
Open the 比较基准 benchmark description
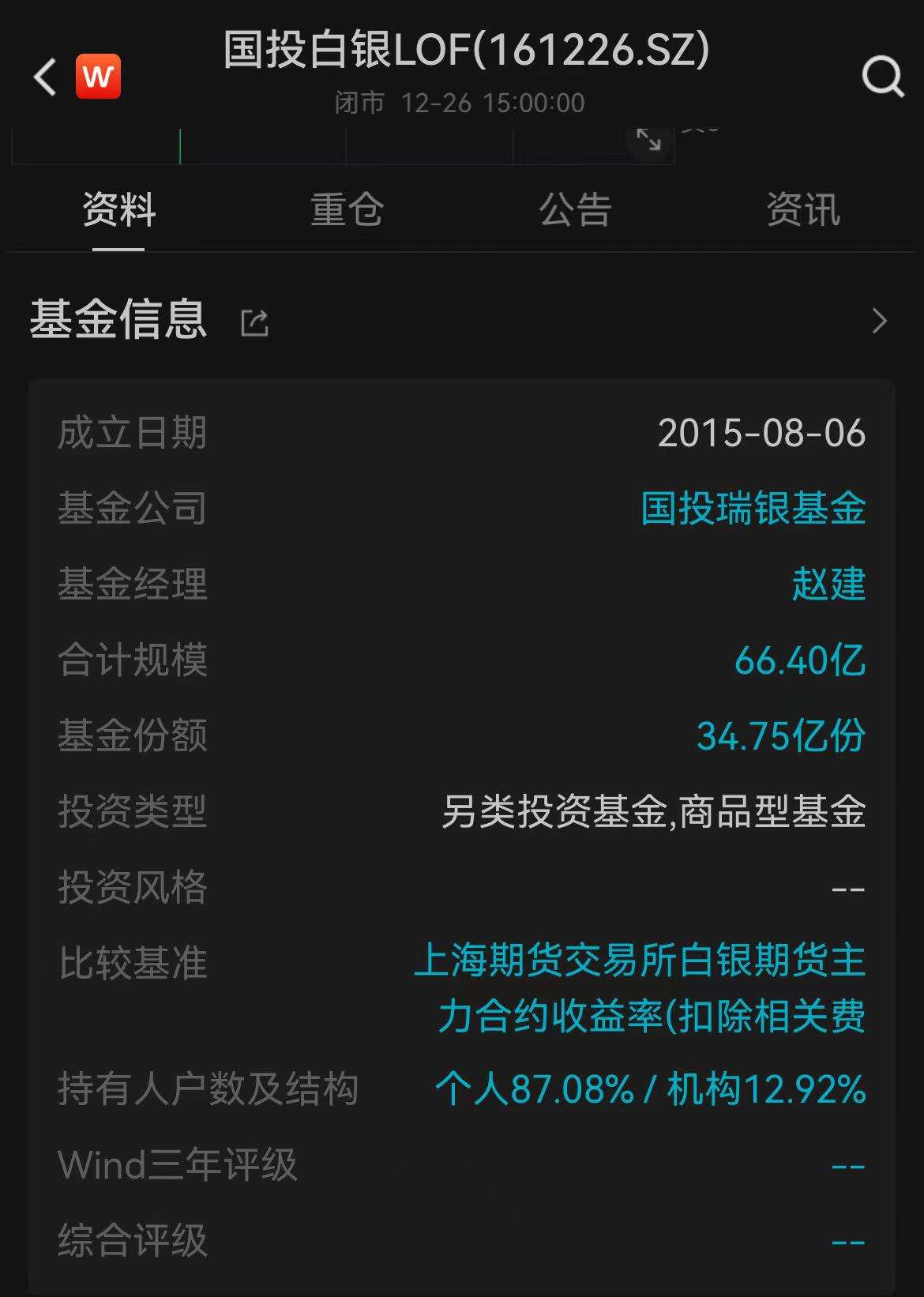tap(640, 988)
